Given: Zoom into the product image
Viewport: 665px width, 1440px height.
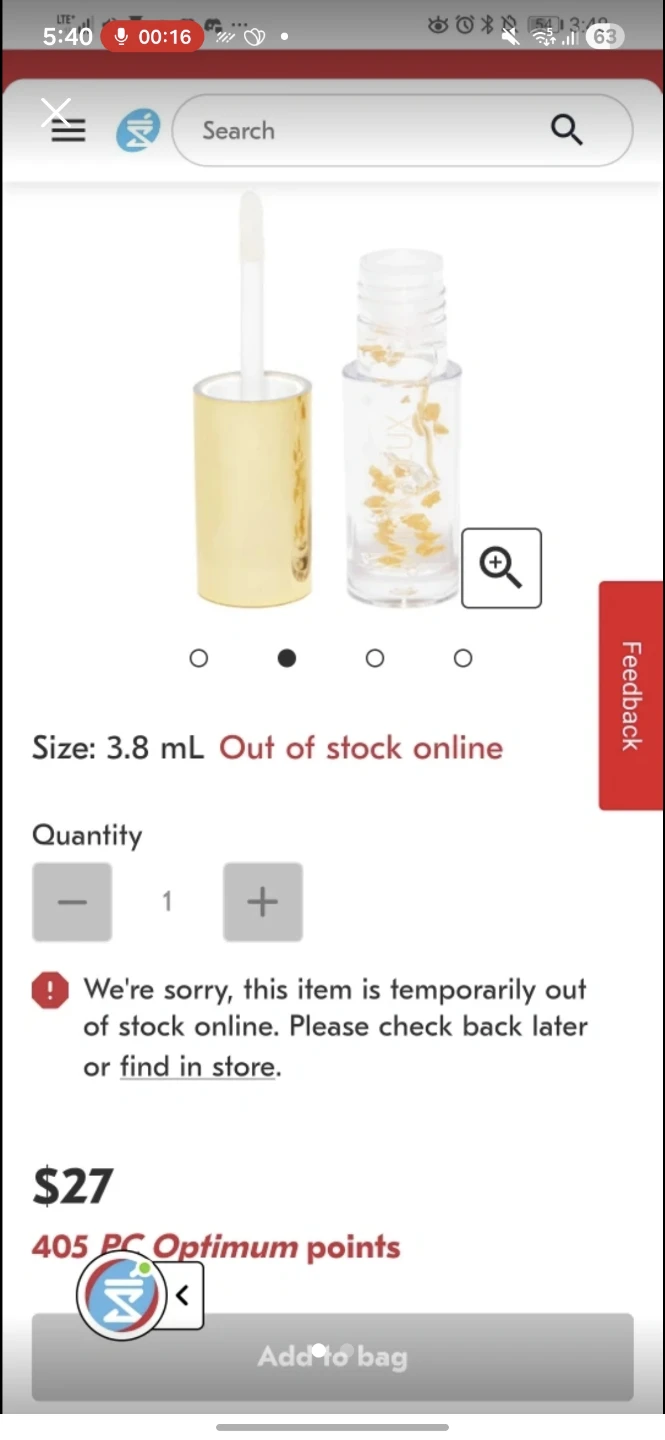Looking at the screenshot, I should tap(501, 568).
